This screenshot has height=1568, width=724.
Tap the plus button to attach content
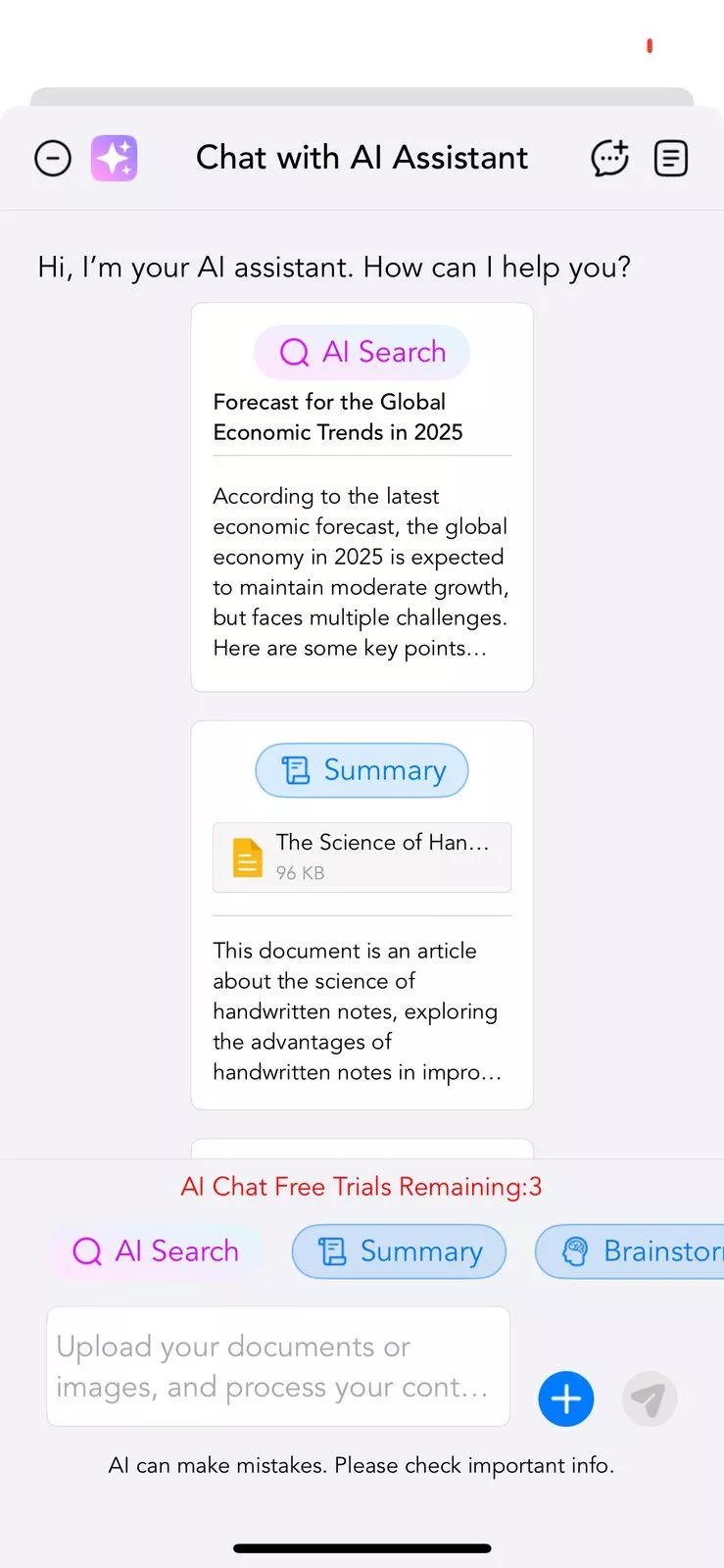[x=566, y=1398]
